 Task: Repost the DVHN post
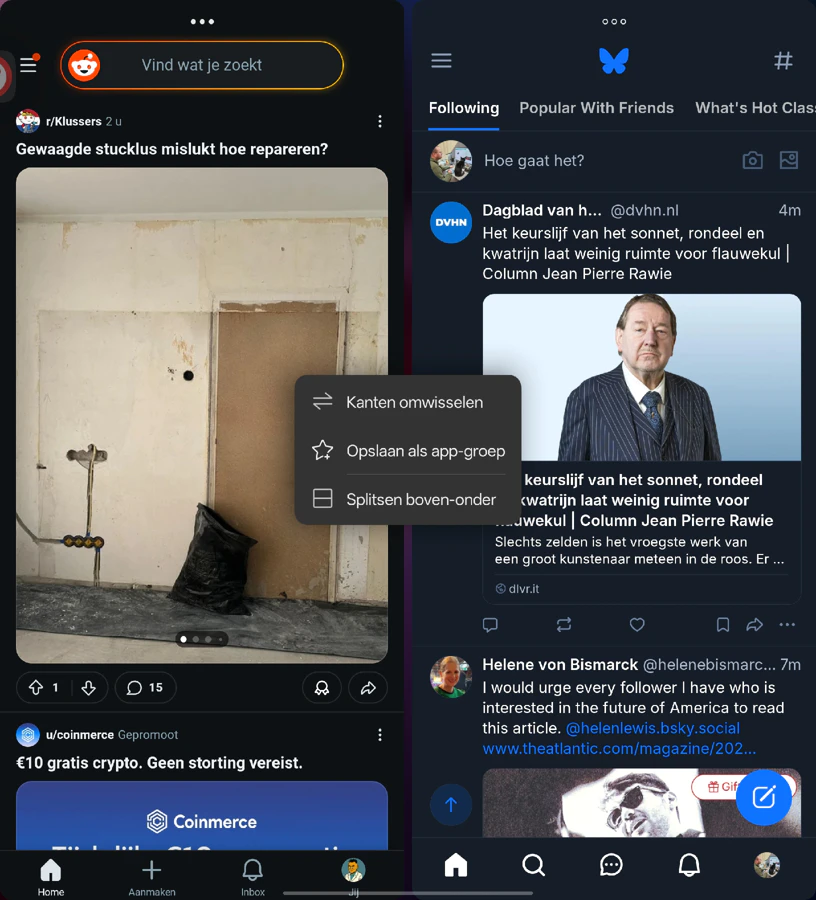click(x=564, y=624)
